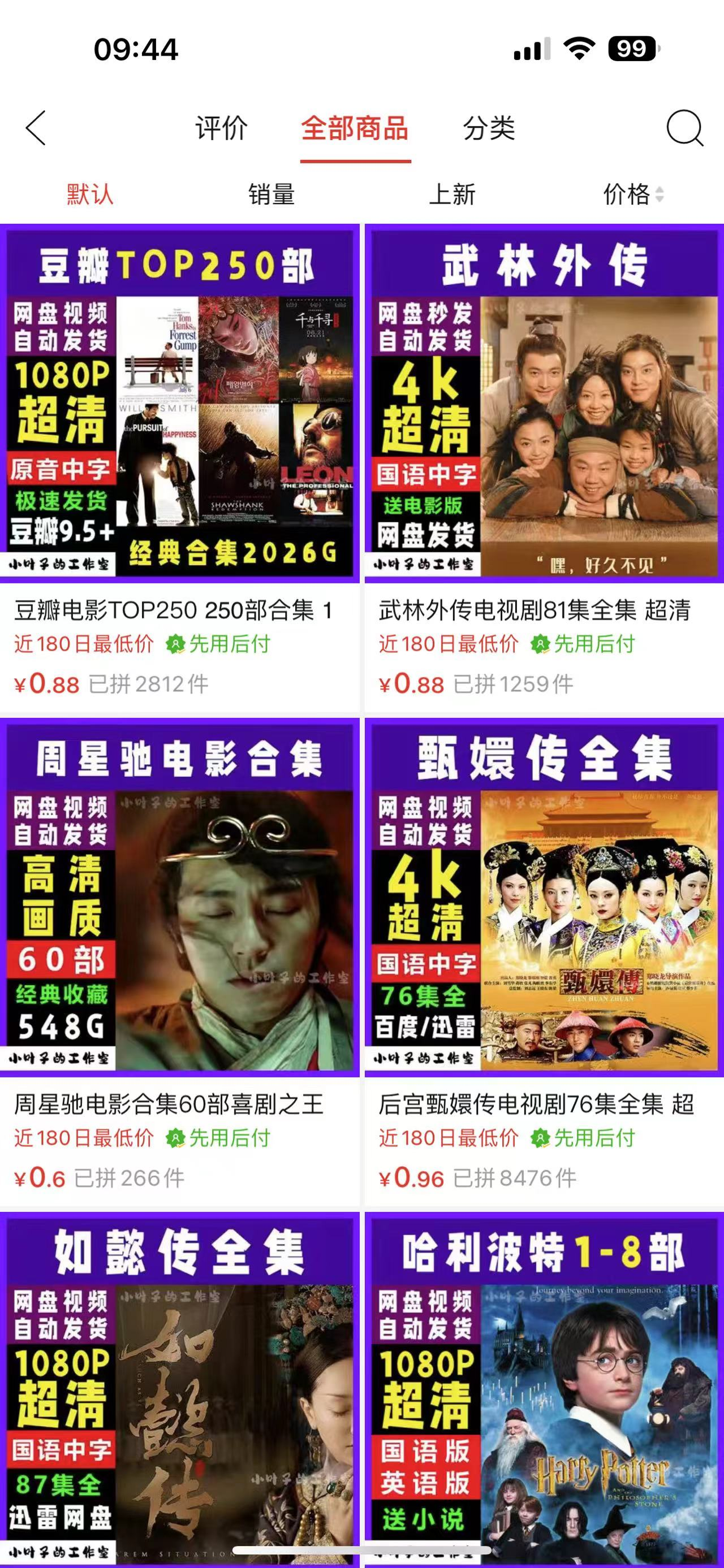Sort products by 价格
This screenshot has height=1568, width=724.
pyautogui.click(x=632, y=195)
